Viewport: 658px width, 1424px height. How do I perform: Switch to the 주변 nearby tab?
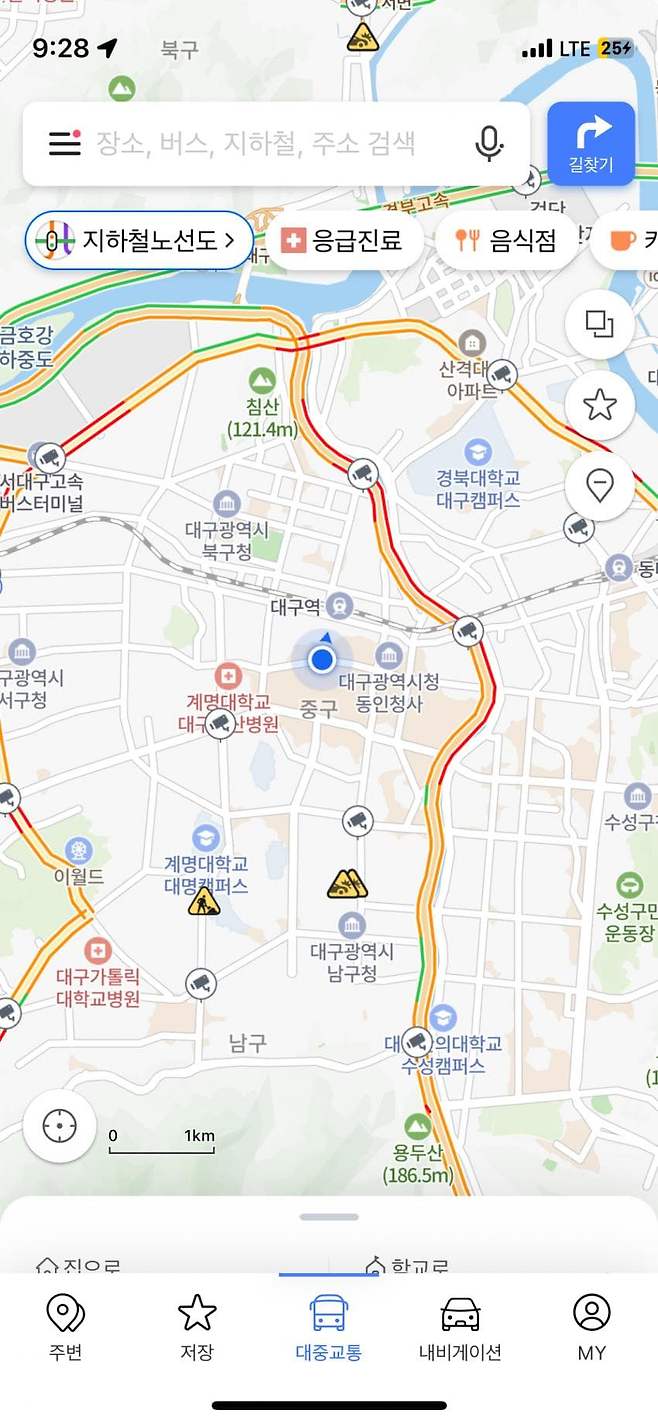[x=65, y=1326]
